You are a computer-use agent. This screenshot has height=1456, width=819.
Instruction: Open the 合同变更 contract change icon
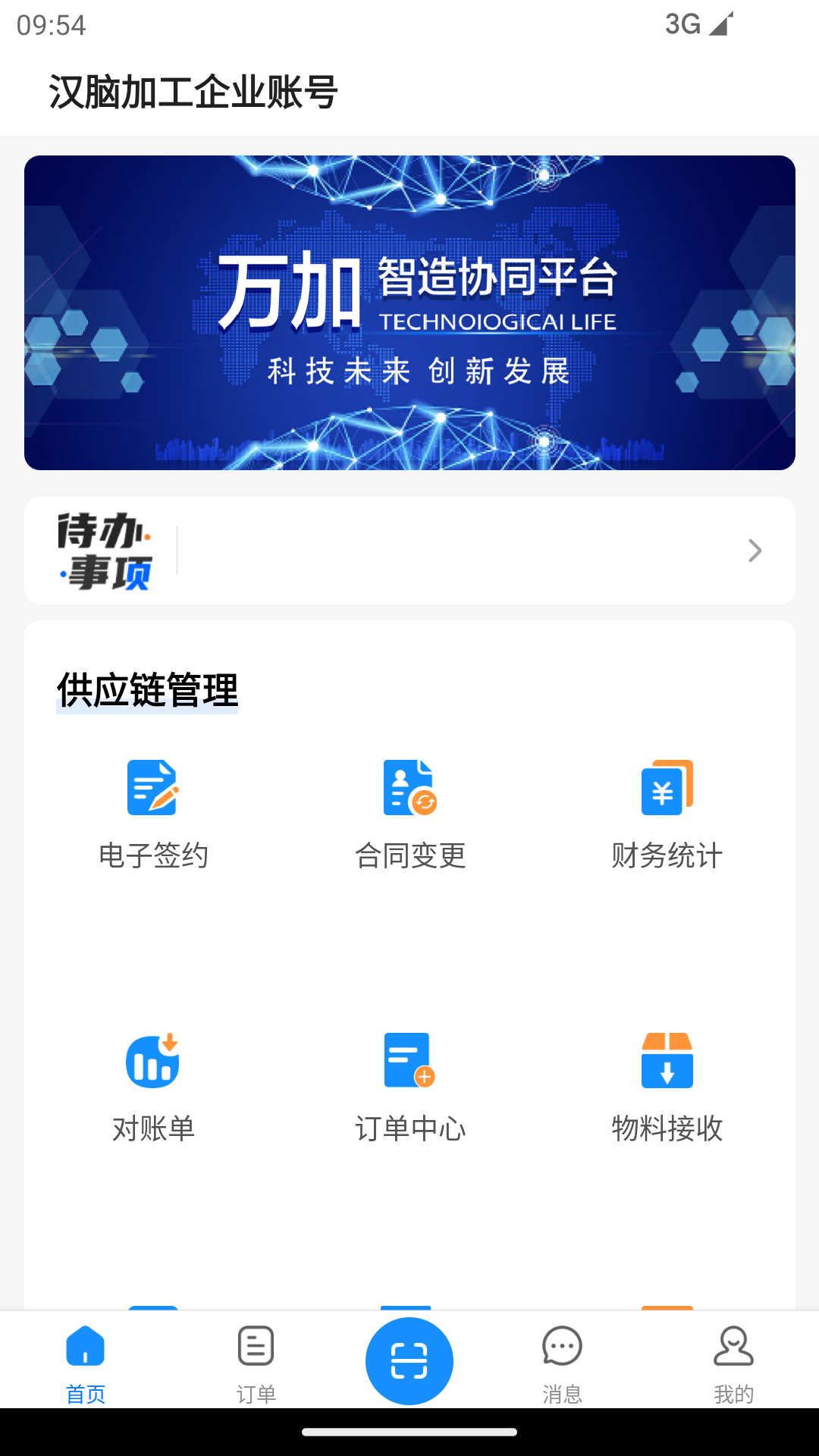409,789
